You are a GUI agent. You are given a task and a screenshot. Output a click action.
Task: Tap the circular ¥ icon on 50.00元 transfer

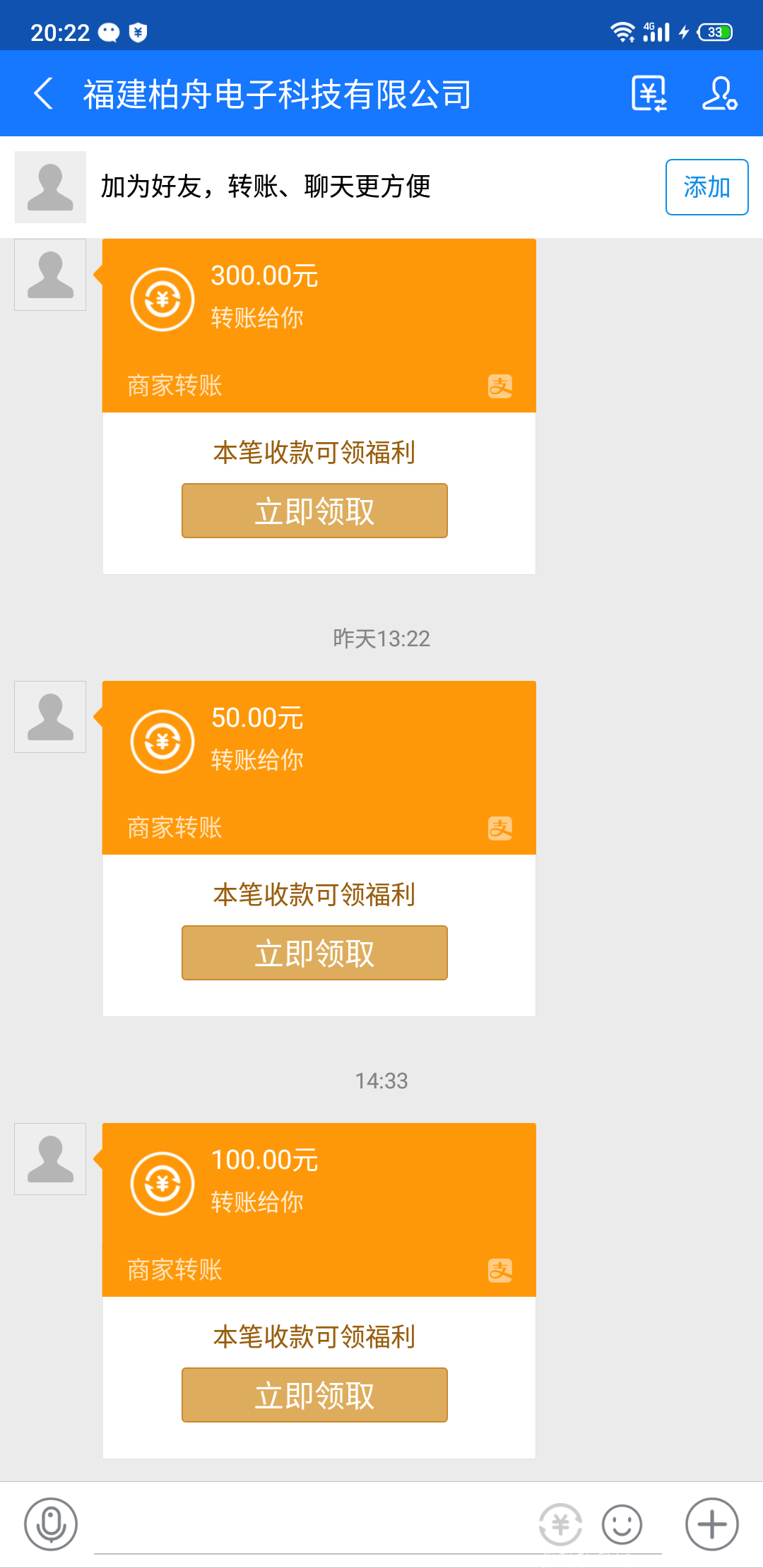pos(162,742)
